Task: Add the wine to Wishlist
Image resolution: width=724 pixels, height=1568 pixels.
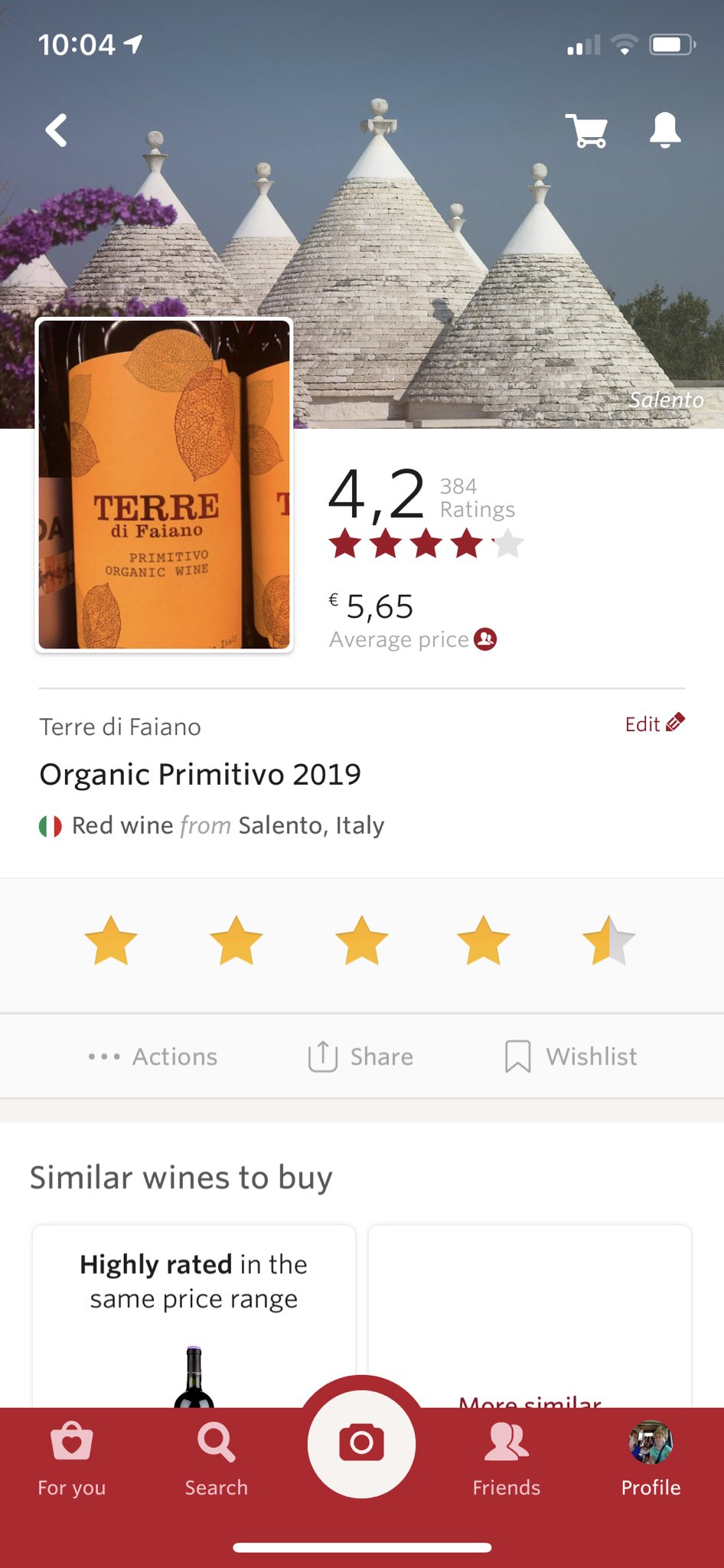Action: click(x=571, y=1057)
